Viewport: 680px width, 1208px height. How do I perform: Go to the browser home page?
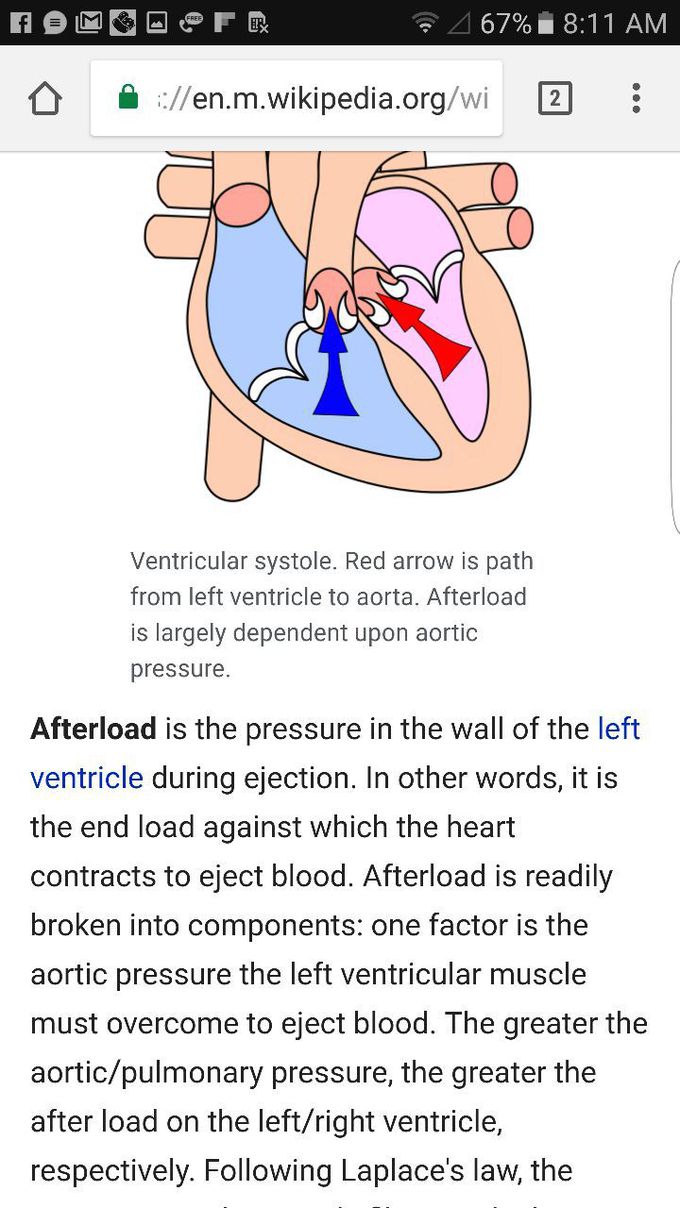point(45,98)
